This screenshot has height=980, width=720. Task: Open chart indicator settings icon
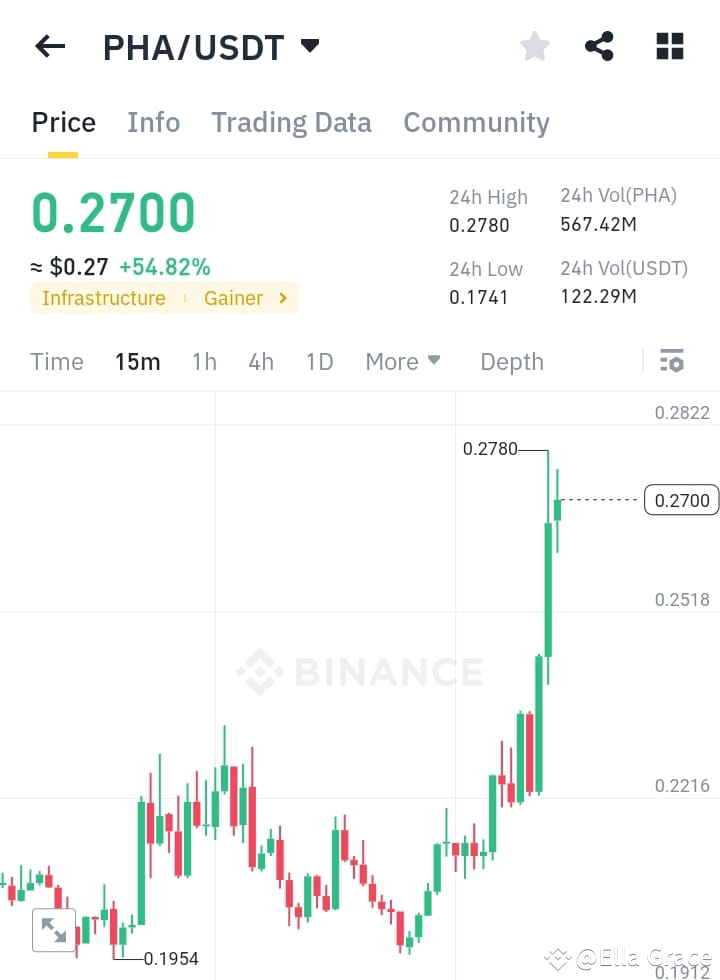[672, 361]
